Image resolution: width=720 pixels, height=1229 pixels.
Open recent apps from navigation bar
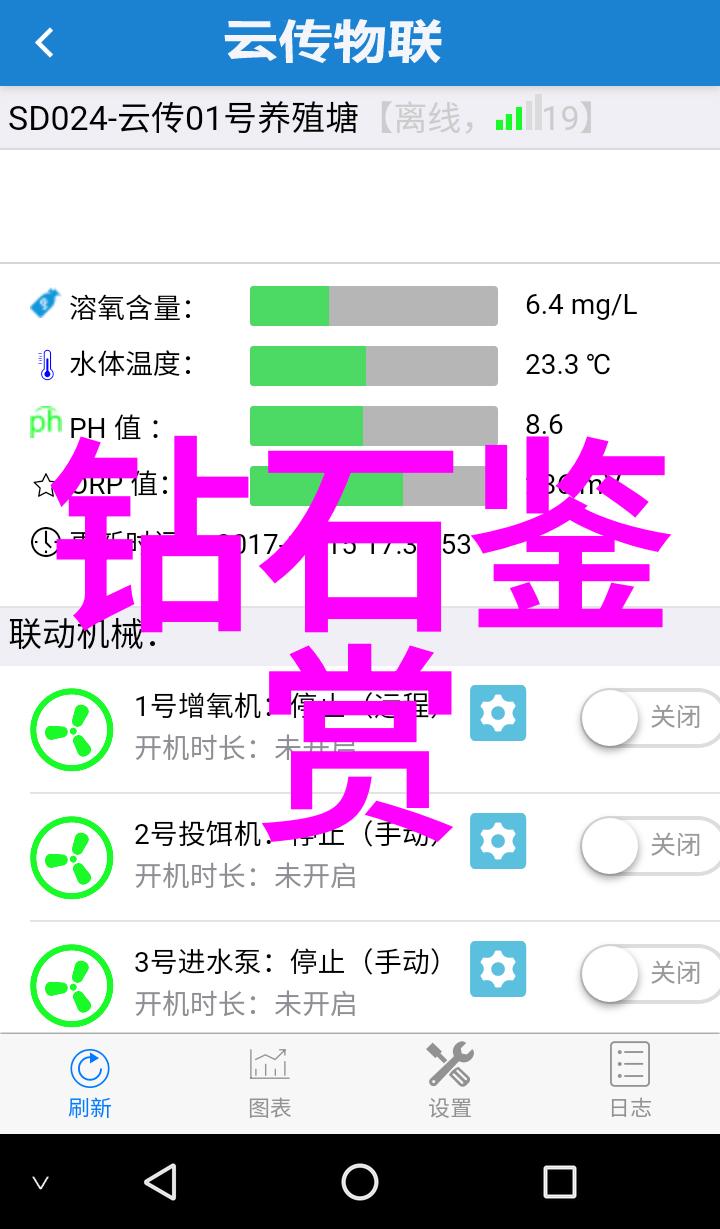pos(559,1182)
